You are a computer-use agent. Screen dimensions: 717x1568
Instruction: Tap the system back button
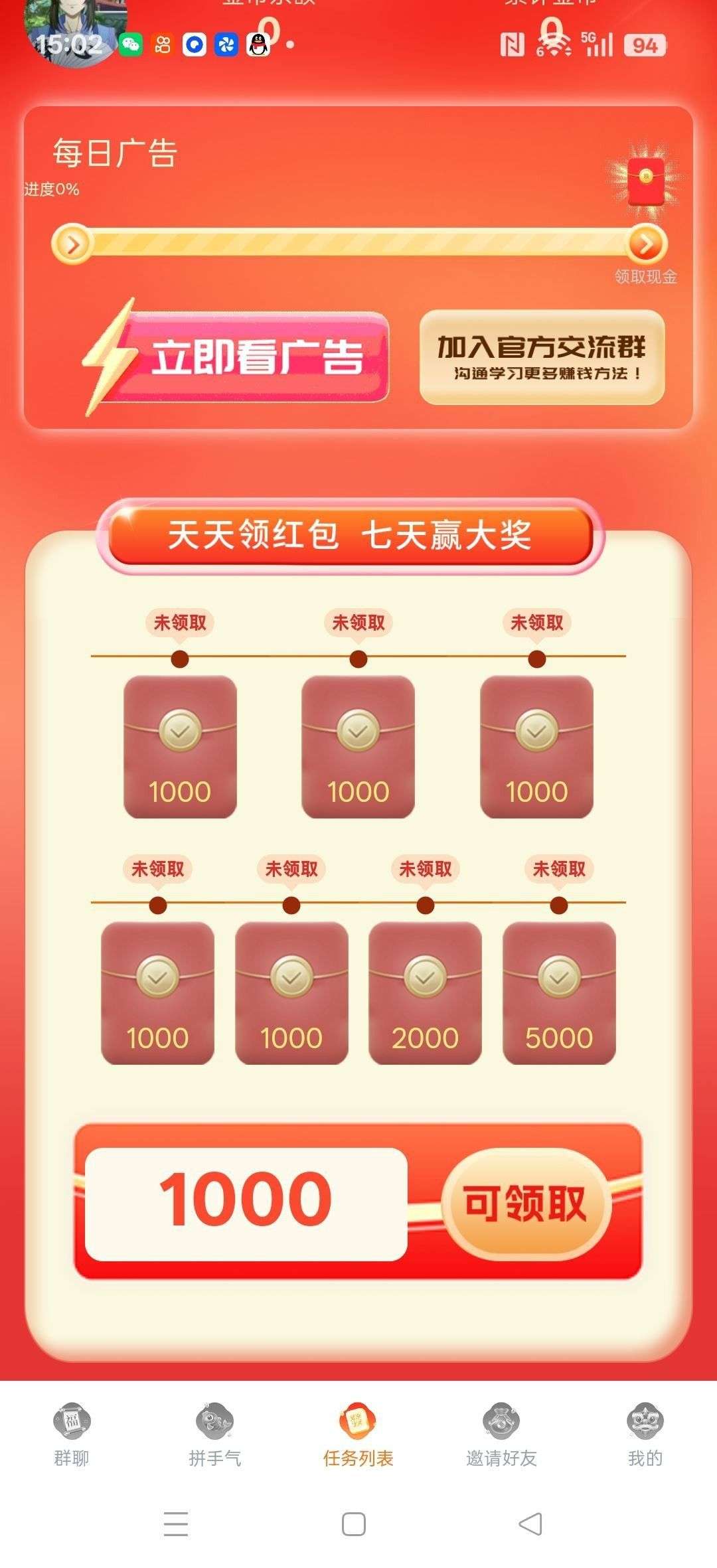coord(530,1524)
